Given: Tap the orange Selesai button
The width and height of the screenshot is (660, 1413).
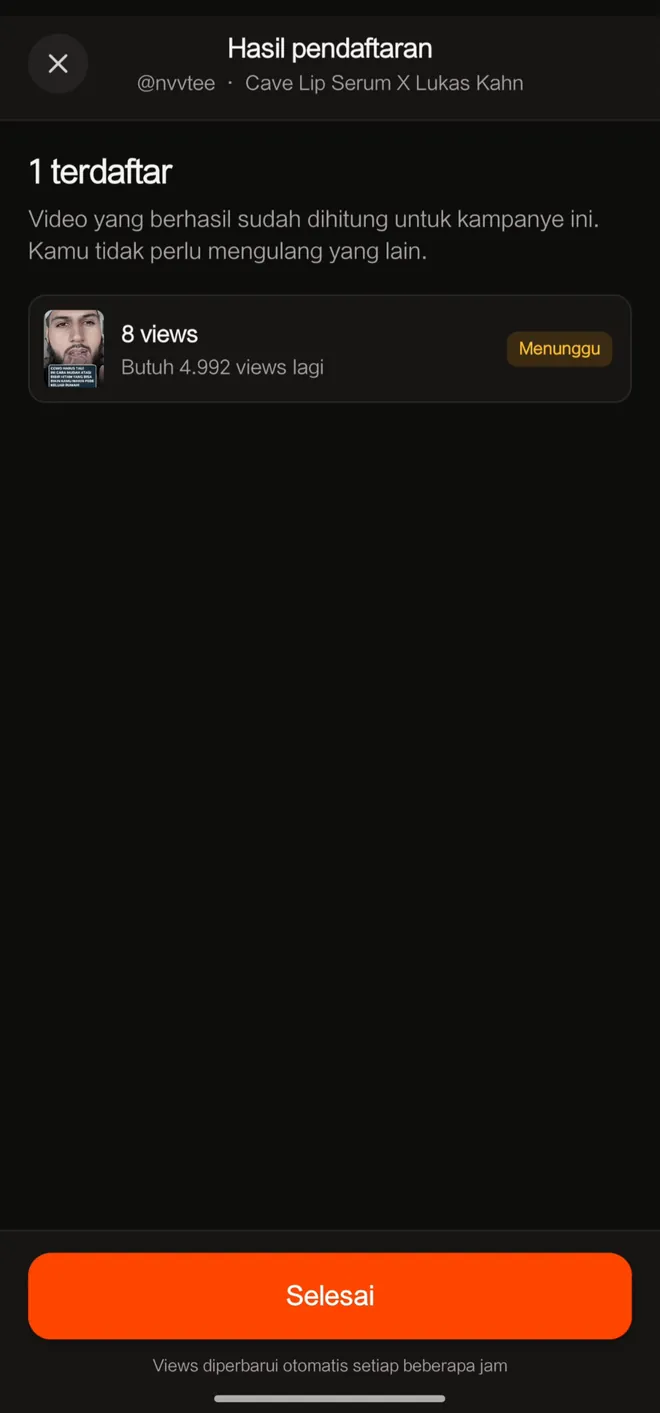Looking at the screenshot, I should 330,1295.
